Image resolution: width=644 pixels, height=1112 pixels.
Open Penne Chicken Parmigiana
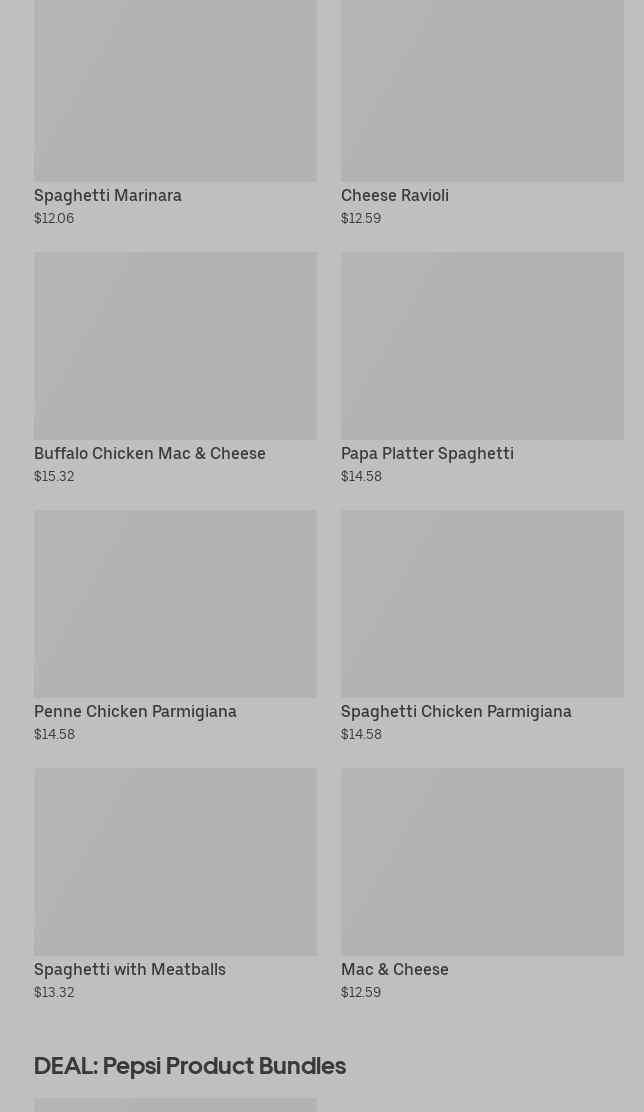coord(175,627)
